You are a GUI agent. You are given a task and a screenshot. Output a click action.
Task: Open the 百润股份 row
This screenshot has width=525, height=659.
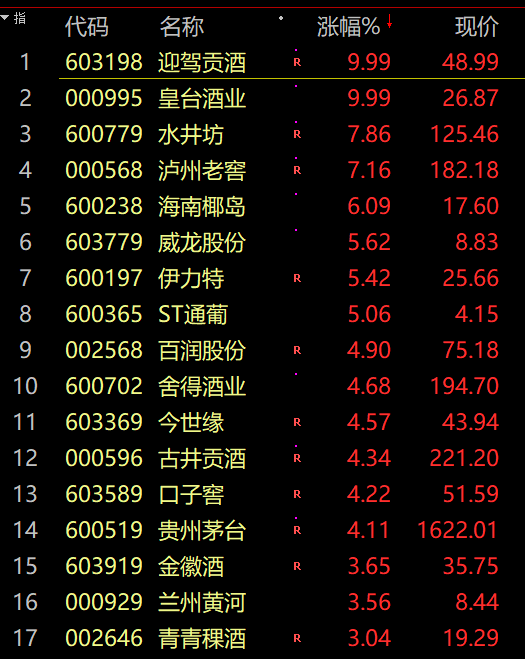pyautogui.click(x=262, y=351)
